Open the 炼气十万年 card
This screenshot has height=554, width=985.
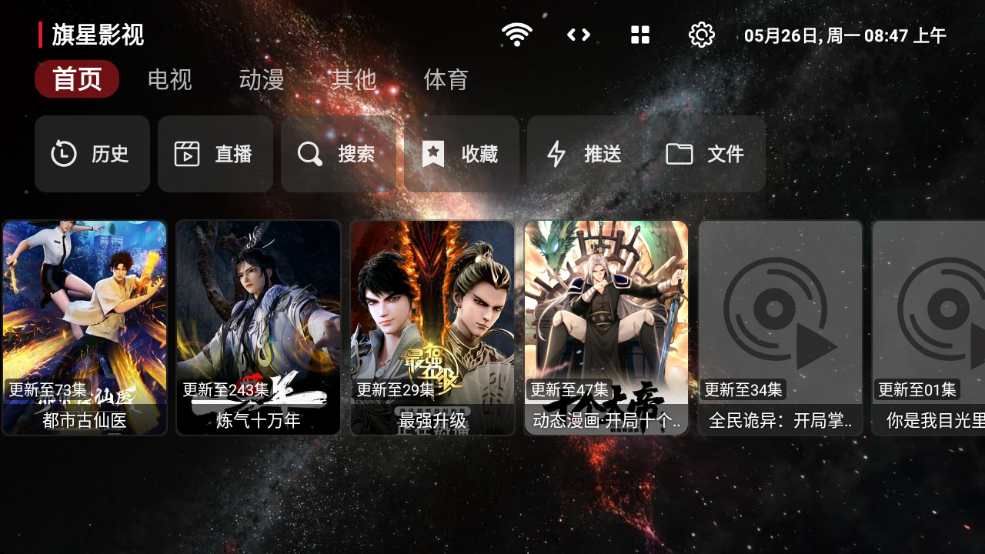pos(258,327)
